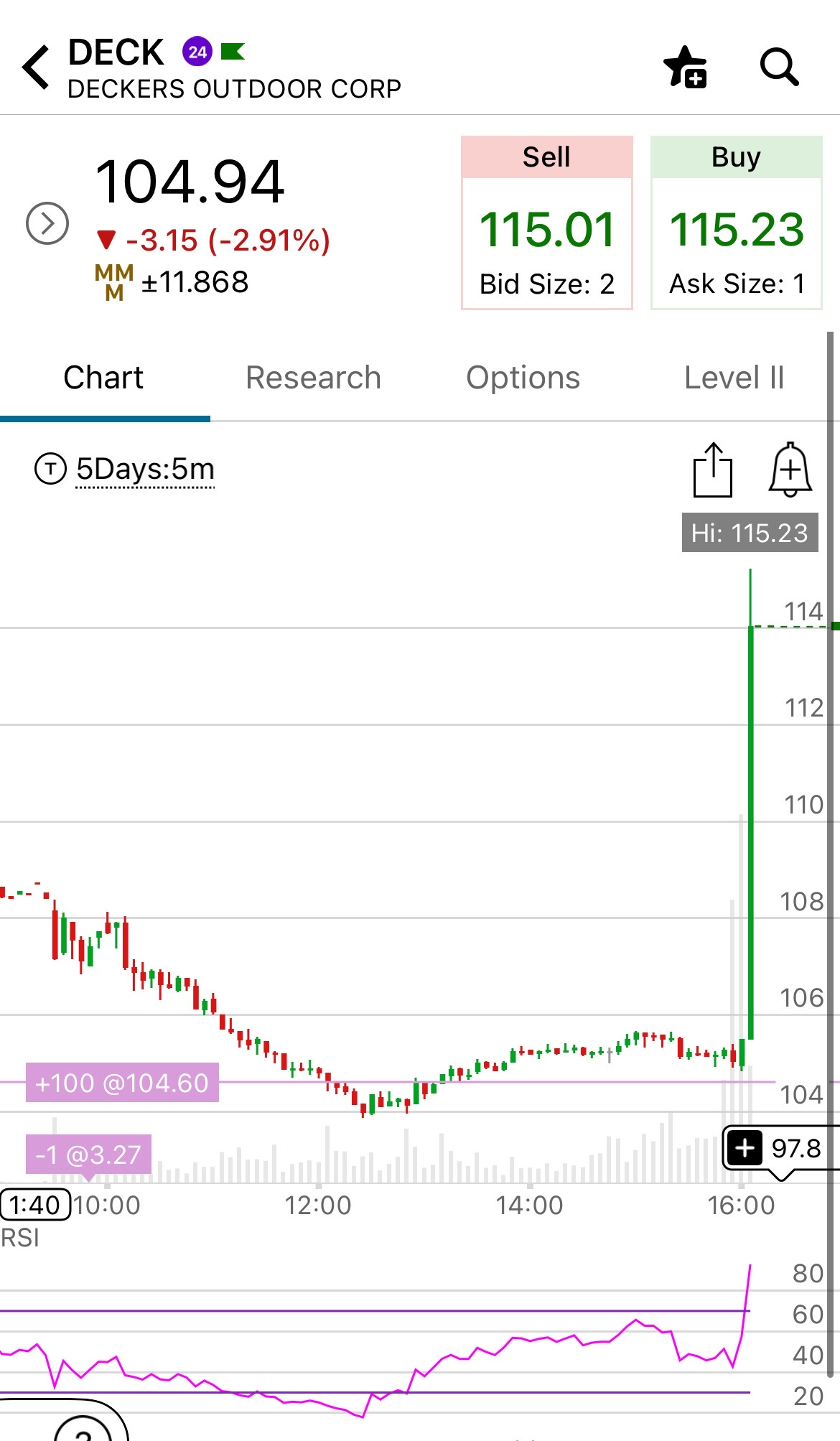Create a price alert with the bell
Screen dimensions: 840x1441
point(790,470)
